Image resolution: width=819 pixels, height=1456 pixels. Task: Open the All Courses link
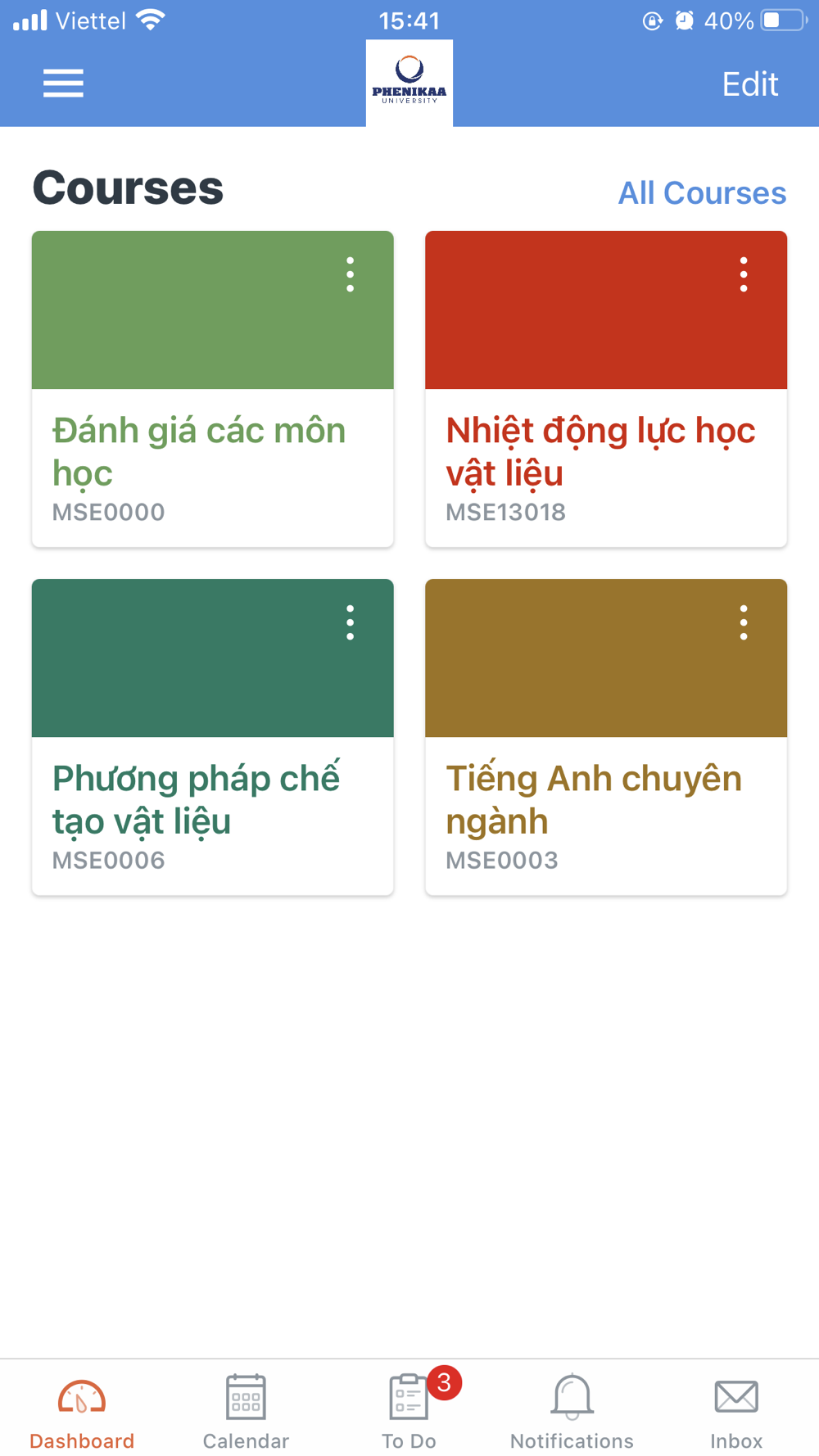pyautogui.click(x=701, y=193)
